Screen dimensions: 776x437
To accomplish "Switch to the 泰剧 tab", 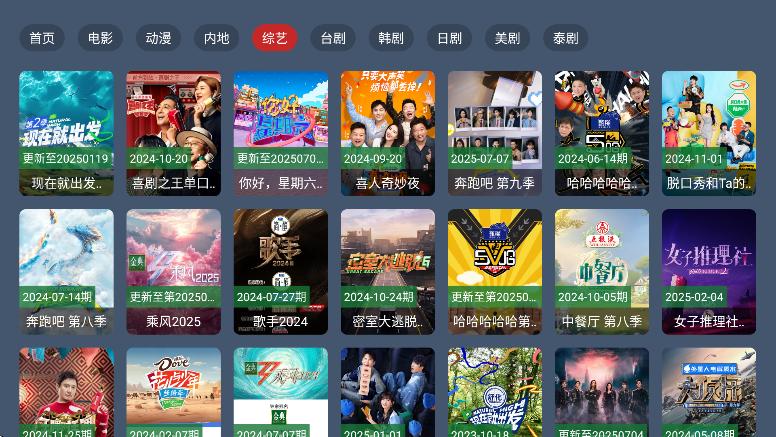I will (566, 38).
